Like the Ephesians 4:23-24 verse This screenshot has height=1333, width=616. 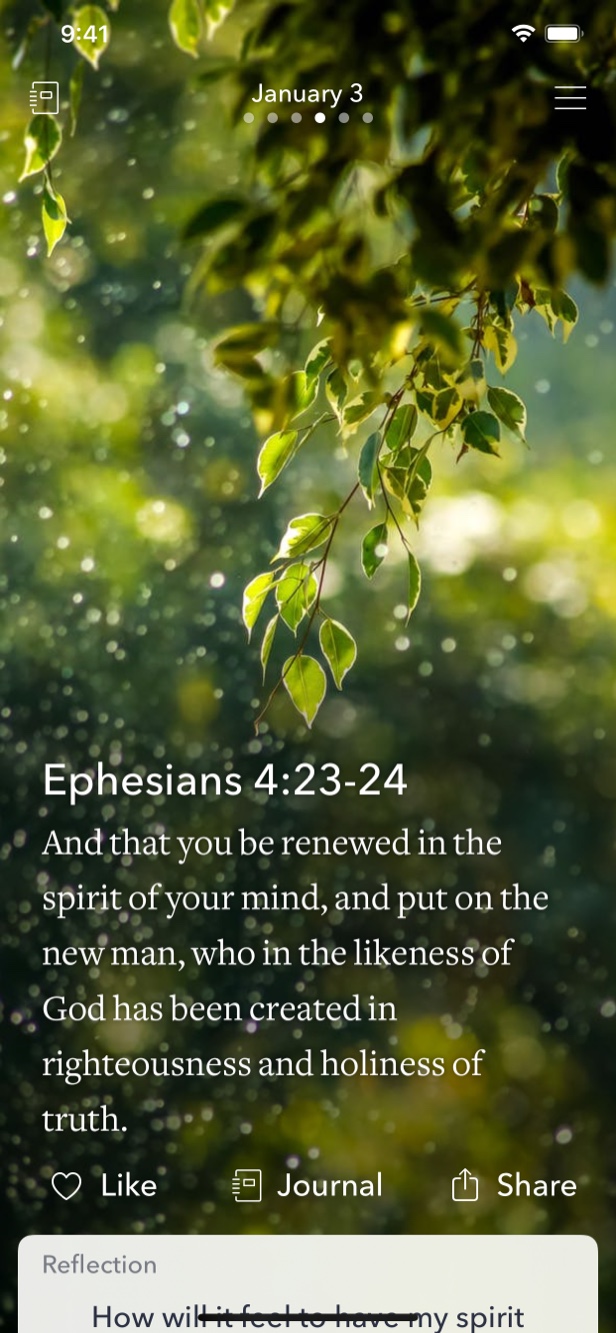pos(104,1186)
